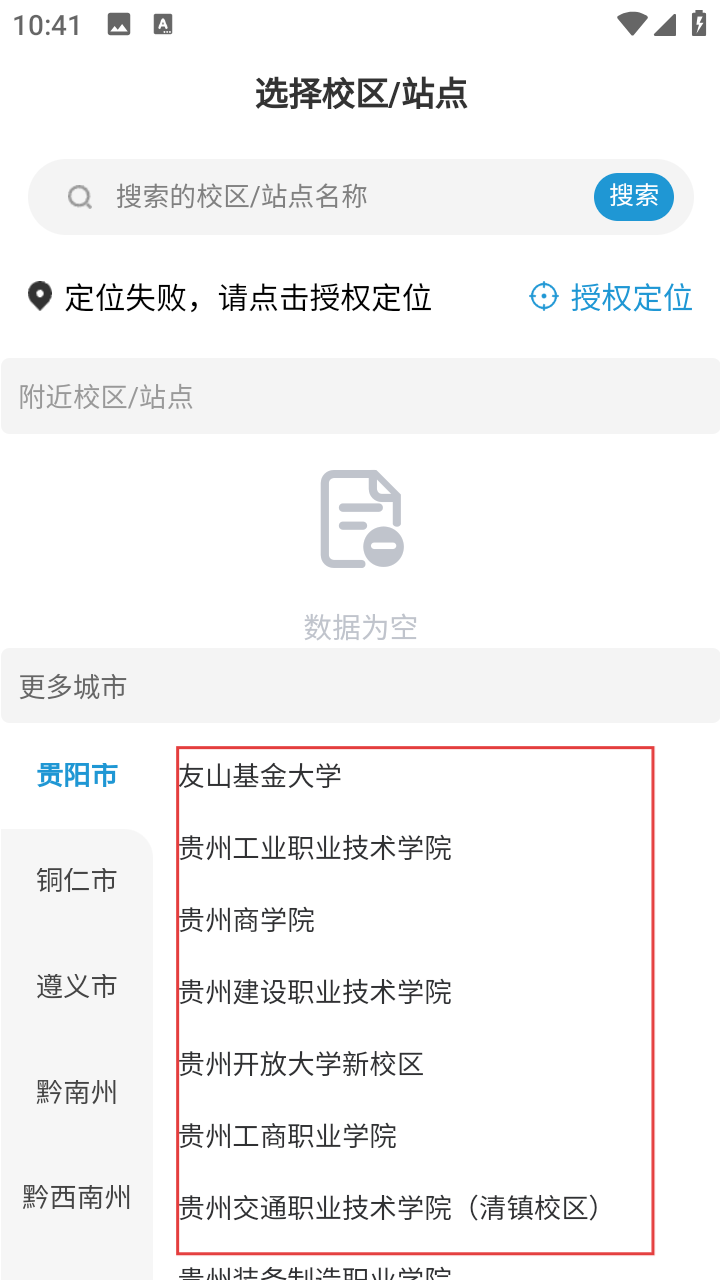
Task: Choose 贵州交通职业技术学院（清镇校区）
Action: point(392,1208)
